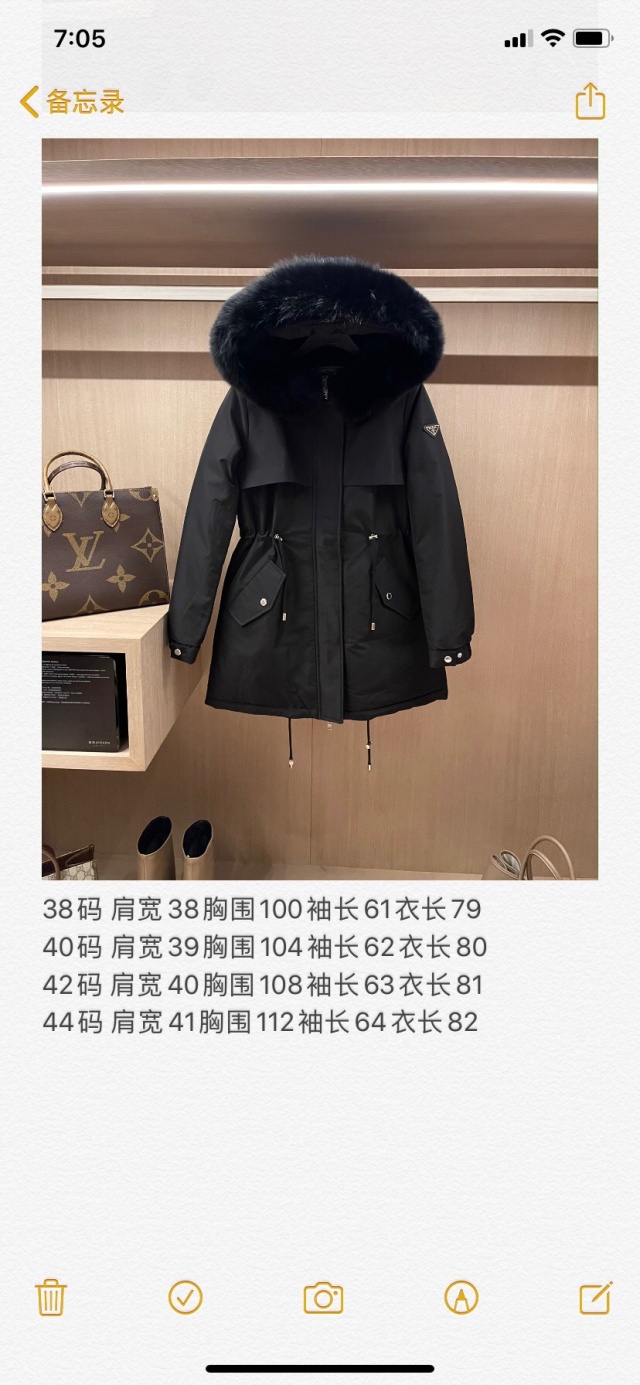This screenshot has width=640, height=1385.
Task: Compose a new note
Action: pos(595,1297)
